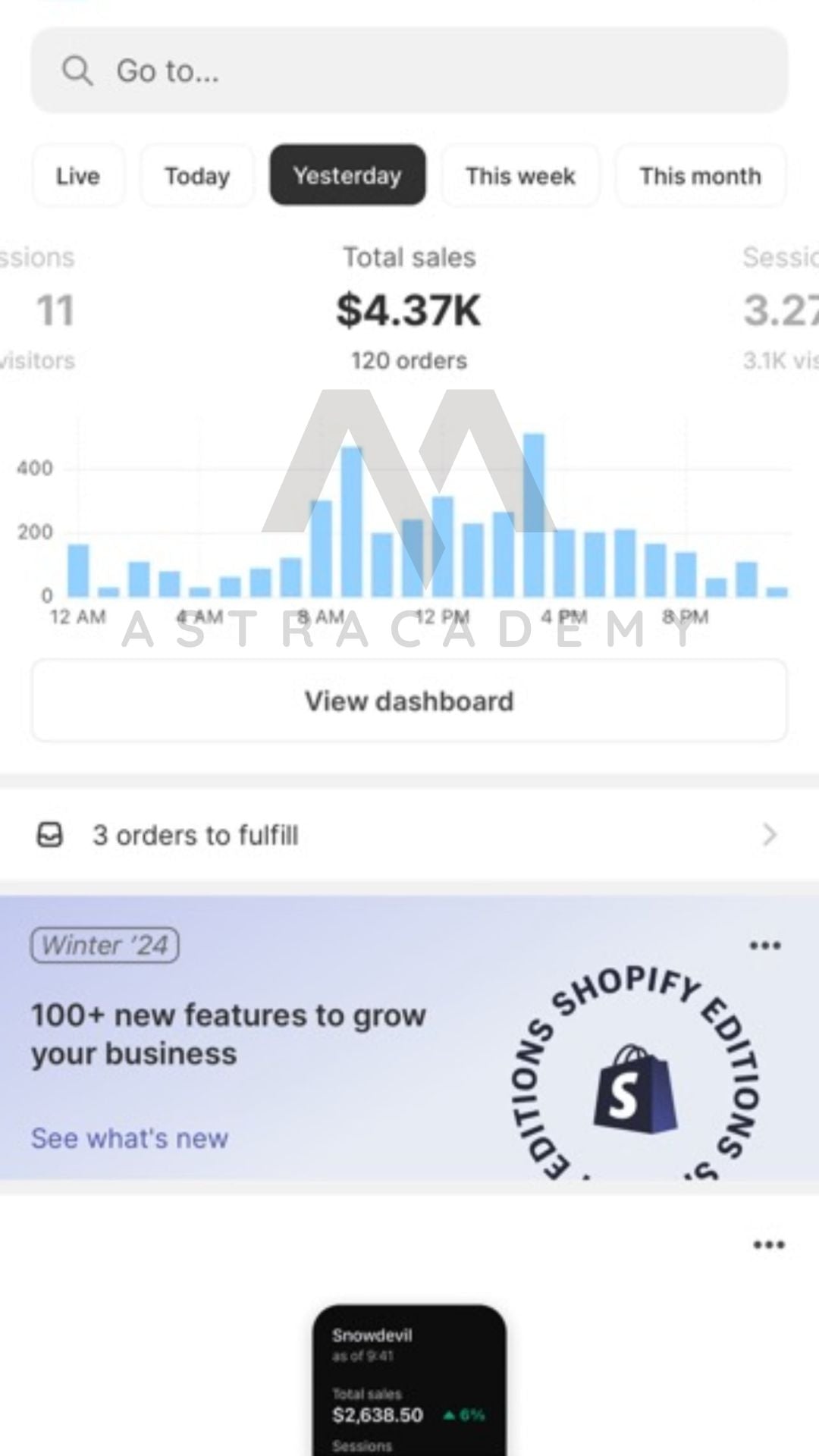Viewport: 819px width, 1456px height.
Task: Switch to This week view
Action: (520, 176)
